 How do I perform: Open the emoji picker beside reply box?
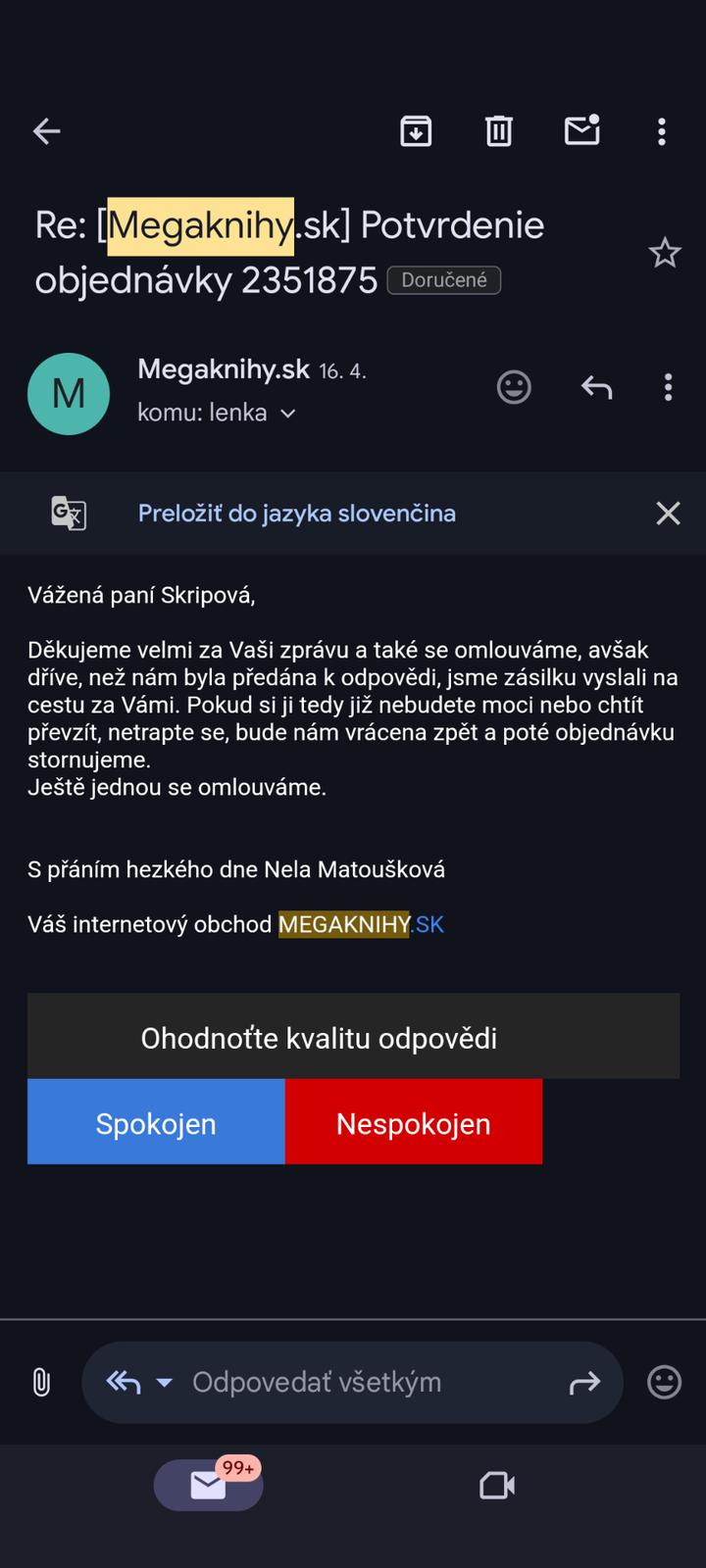(x=664, y=1382)
